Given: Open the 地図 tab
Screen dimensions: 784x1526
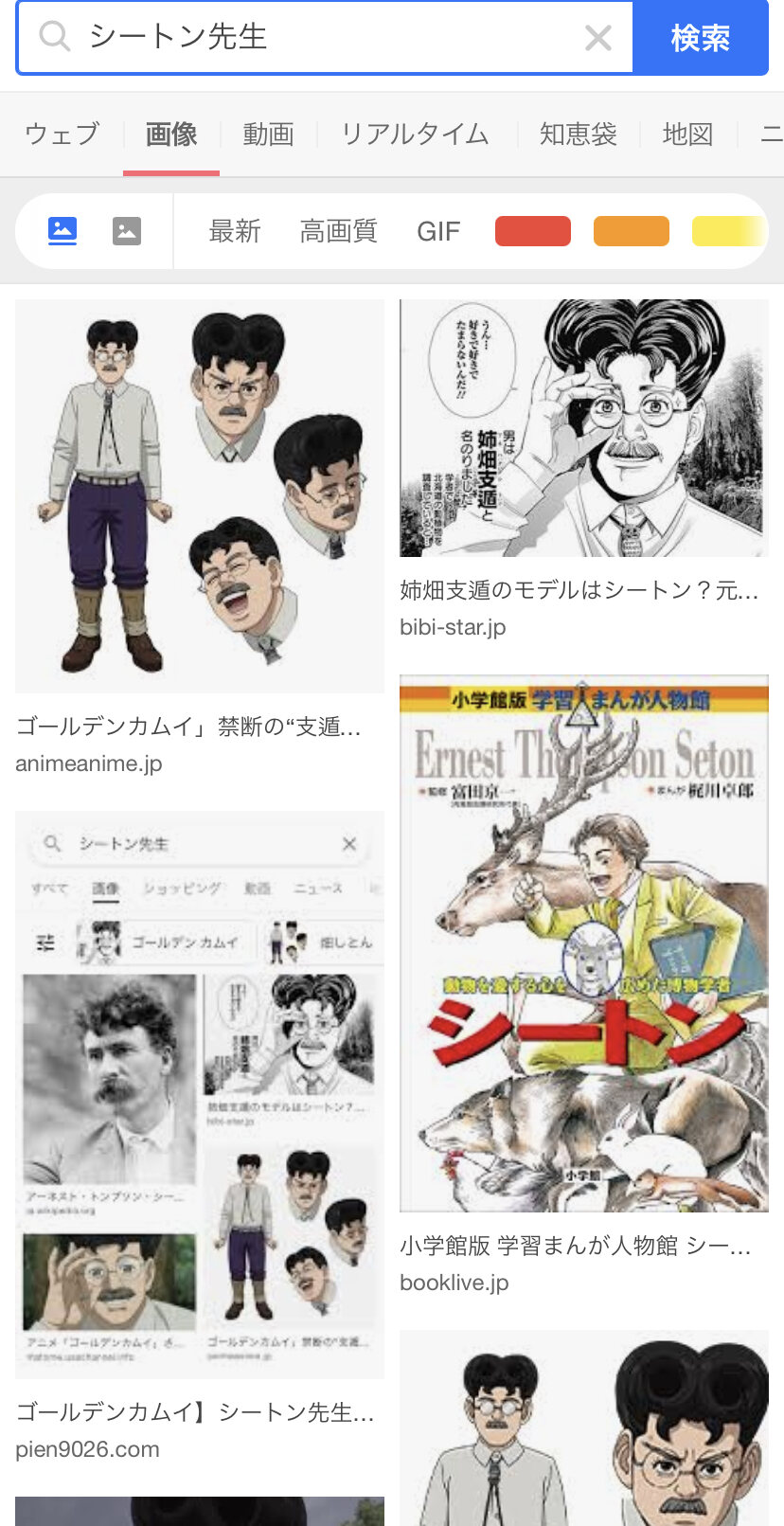Looking at the screenshot, I should pos(687,134).
